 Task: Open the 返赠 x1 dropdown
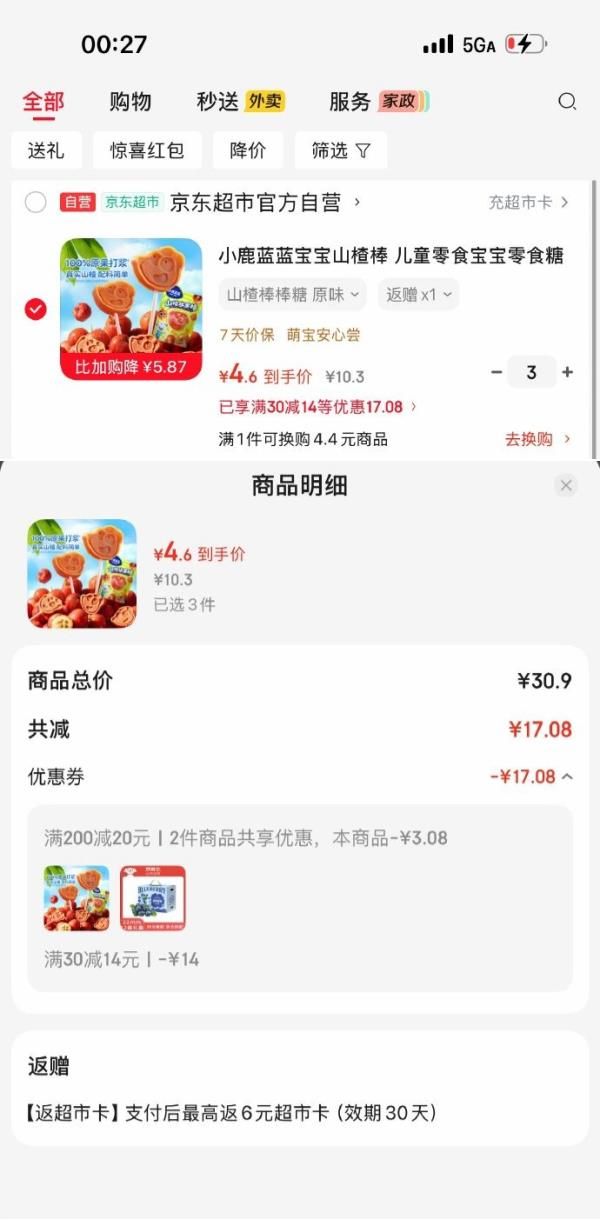418,294
